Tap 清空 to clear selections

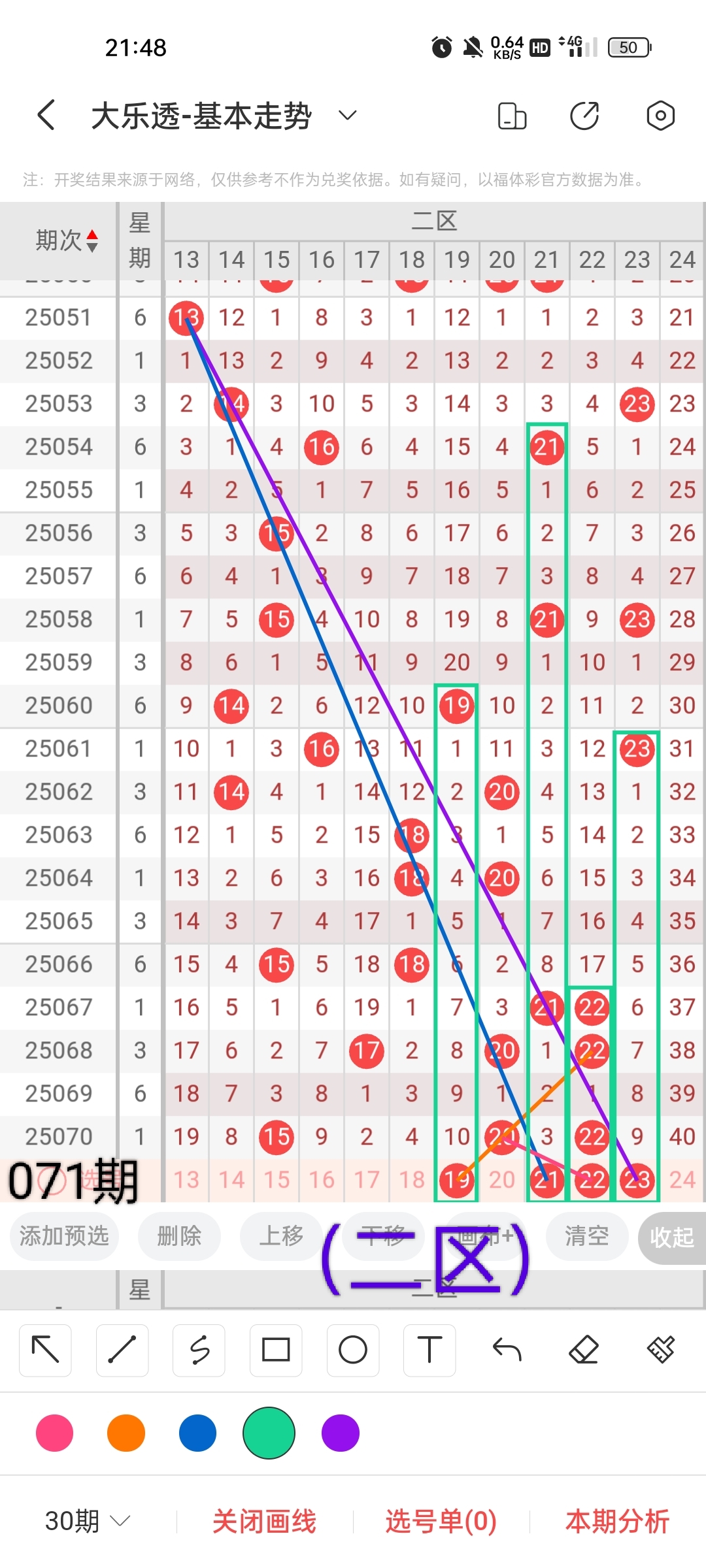tap(586, 1235)
